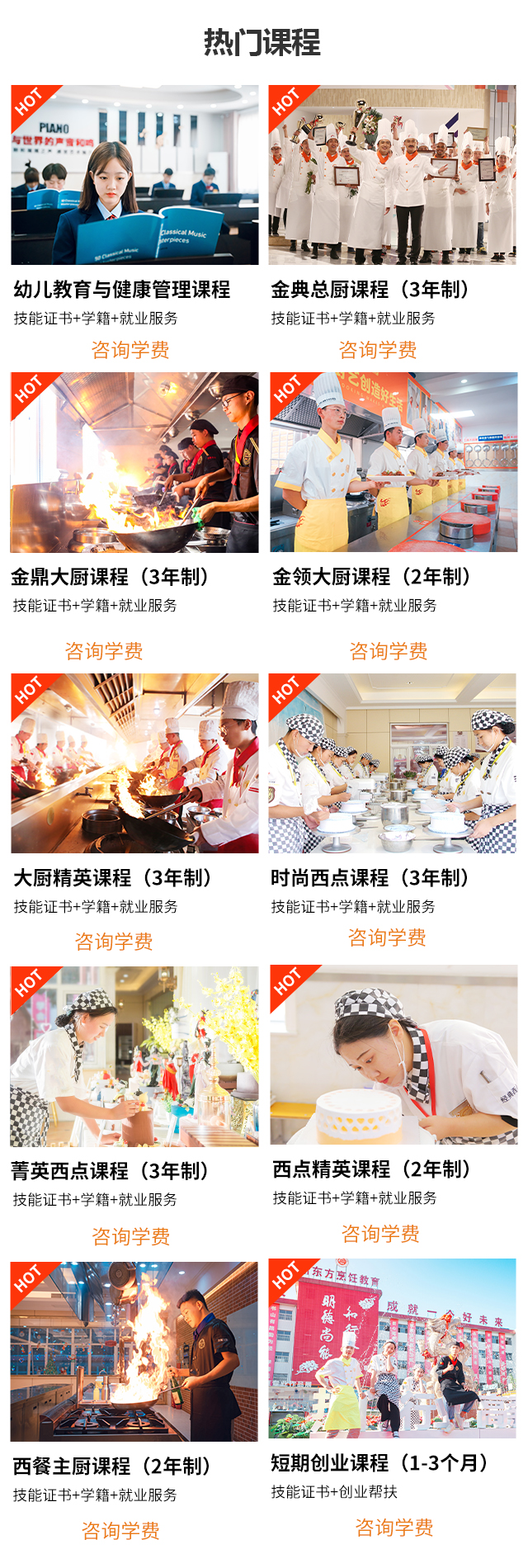Tap 咨询学费 under 幼儿教育与健康管理课程

[130, 350]
